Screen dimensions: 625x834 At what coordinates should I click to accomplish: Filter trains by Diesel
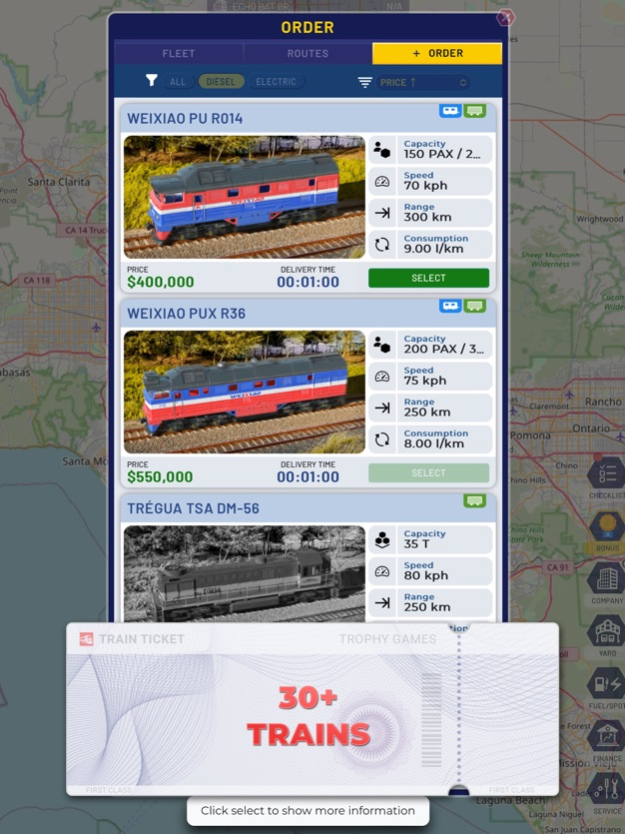point(221,82)
